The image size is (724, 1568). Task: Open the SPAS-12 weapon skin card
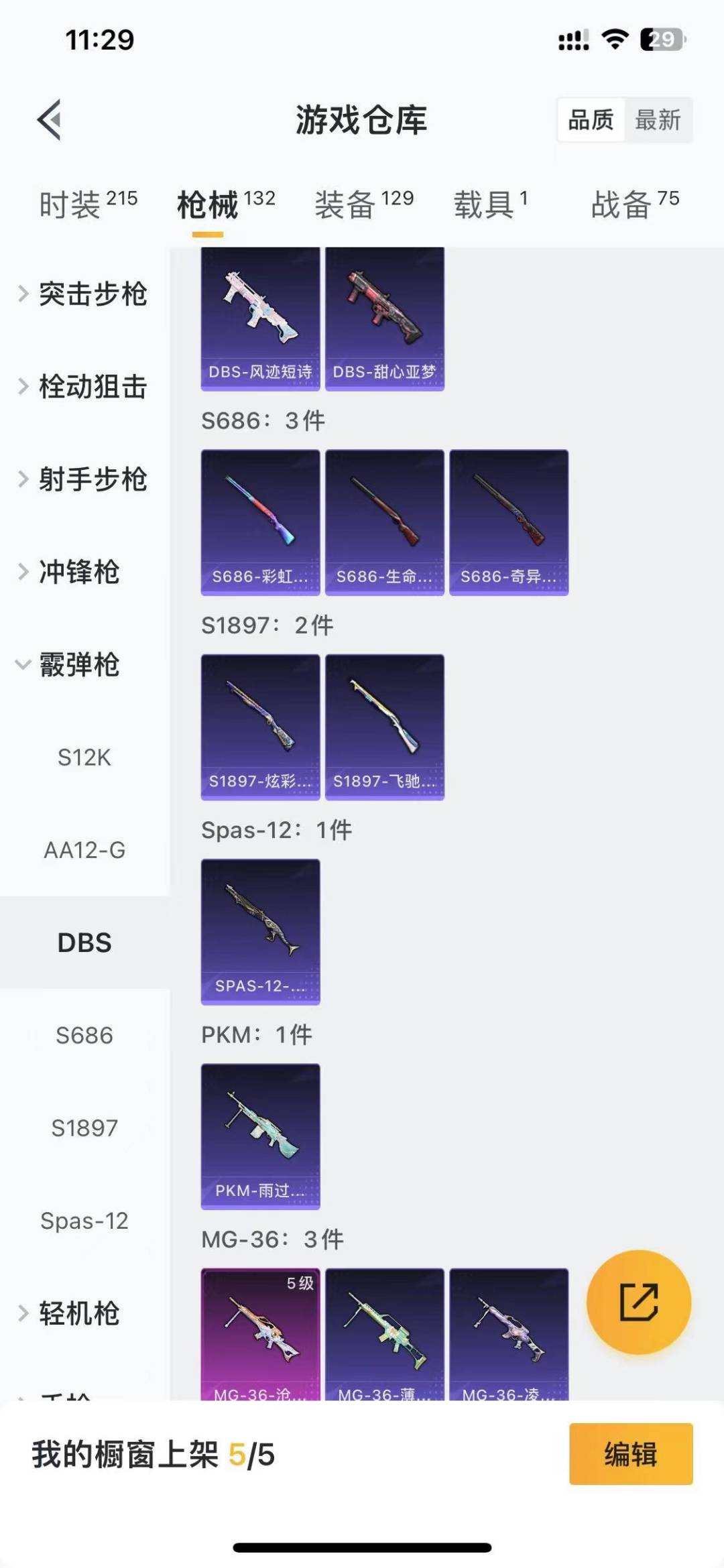[259, 930]
